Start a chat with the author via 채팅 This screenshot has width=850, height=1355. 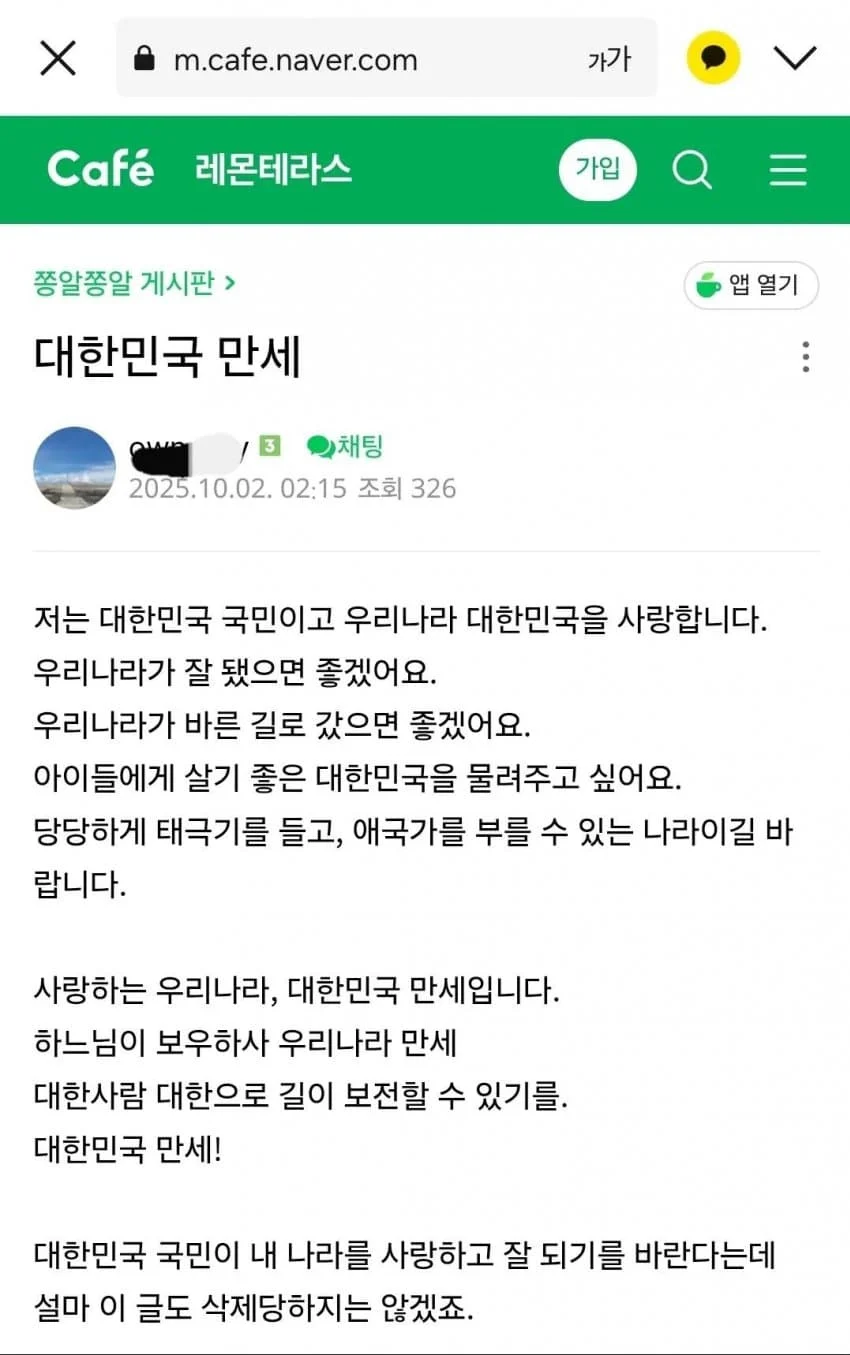(x=345, y=446)
